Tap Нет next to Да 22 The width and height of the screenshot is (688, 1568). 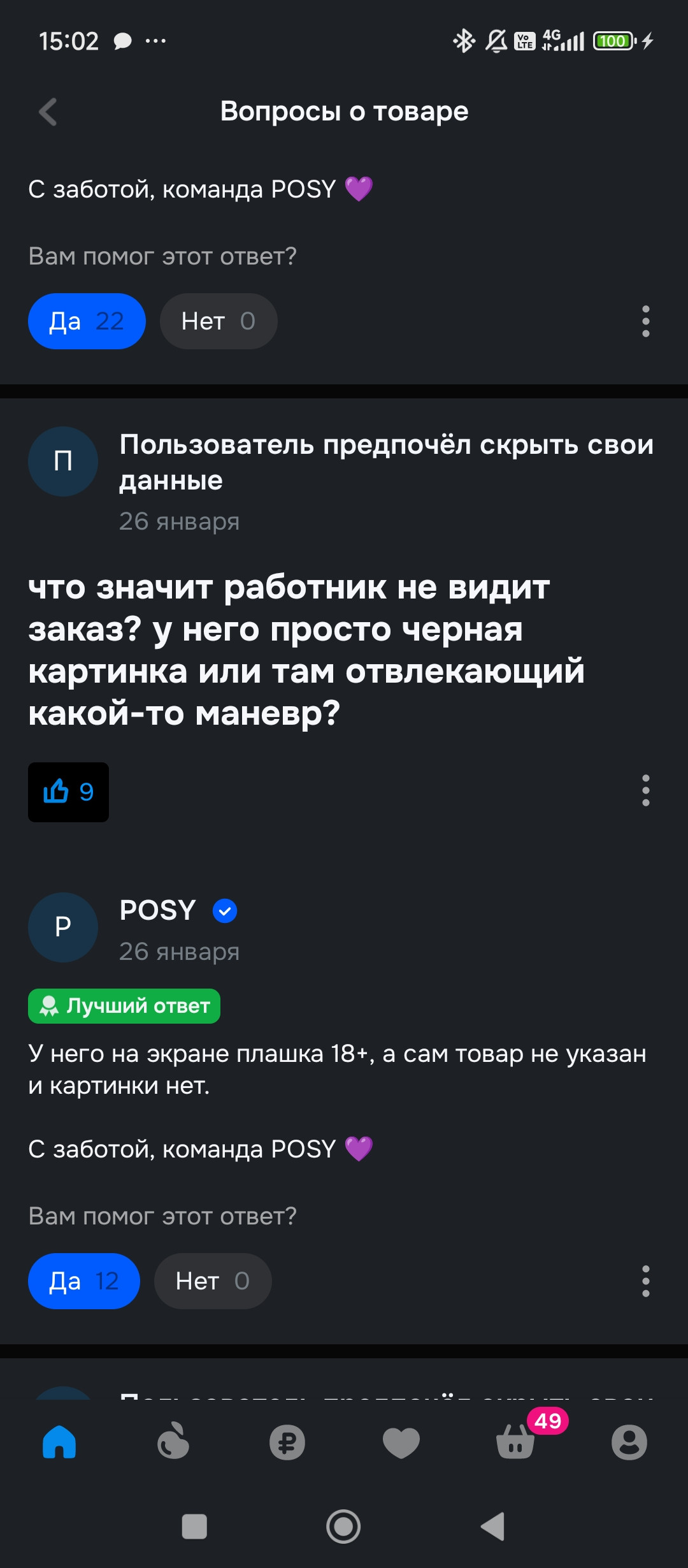[x=218, y=321]
